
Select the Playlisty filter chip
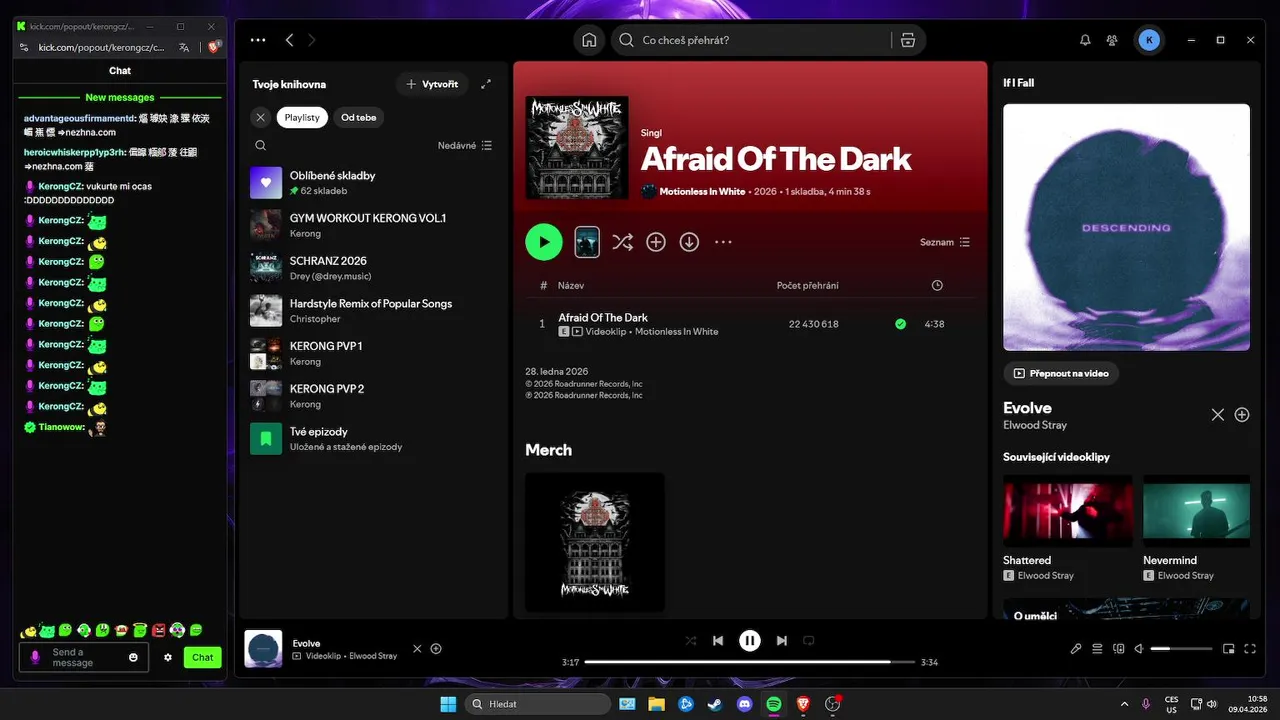302,117
